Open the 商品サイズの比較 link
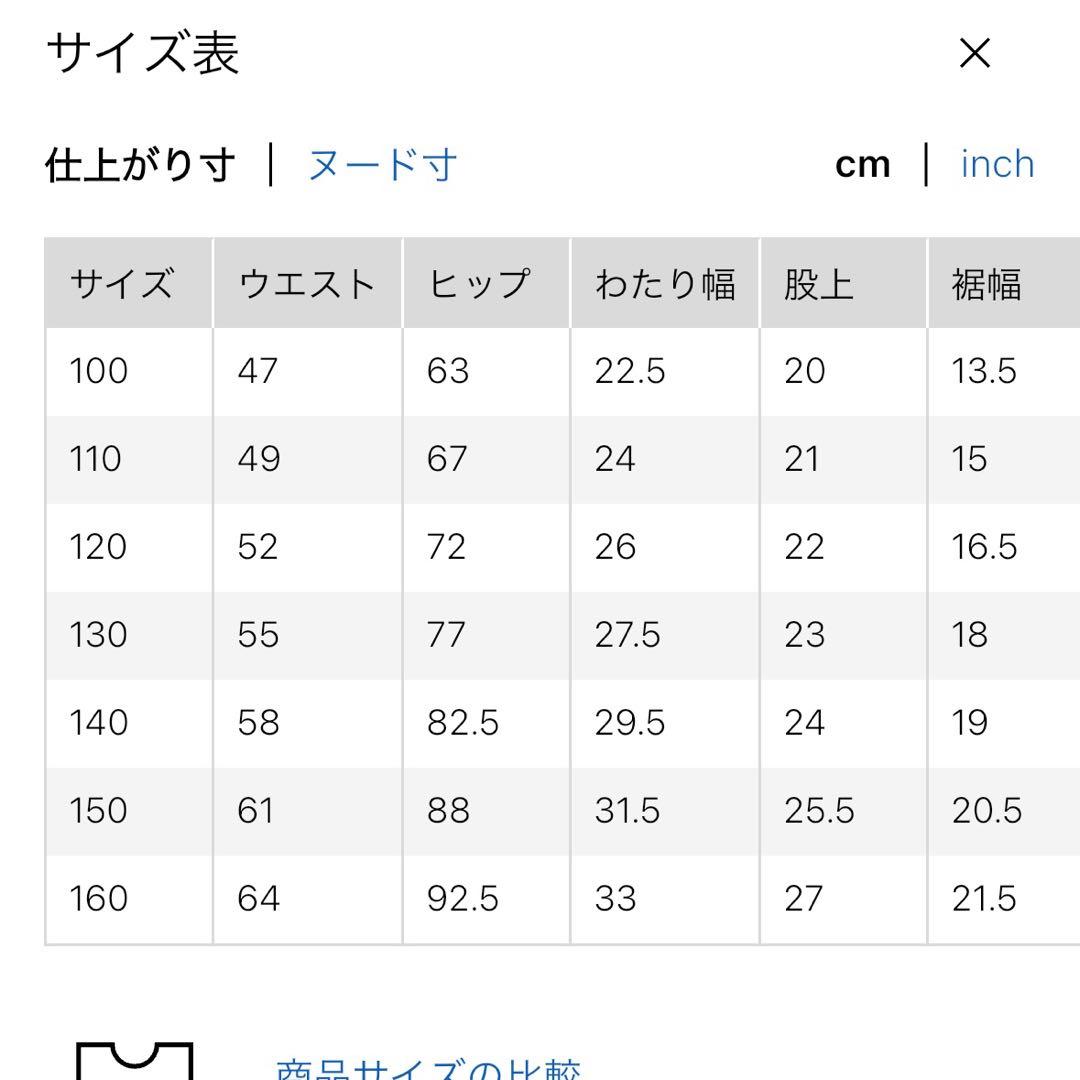This screenshot has height=1080, width=1080. pyautogui.click(x=428, y=1068)
